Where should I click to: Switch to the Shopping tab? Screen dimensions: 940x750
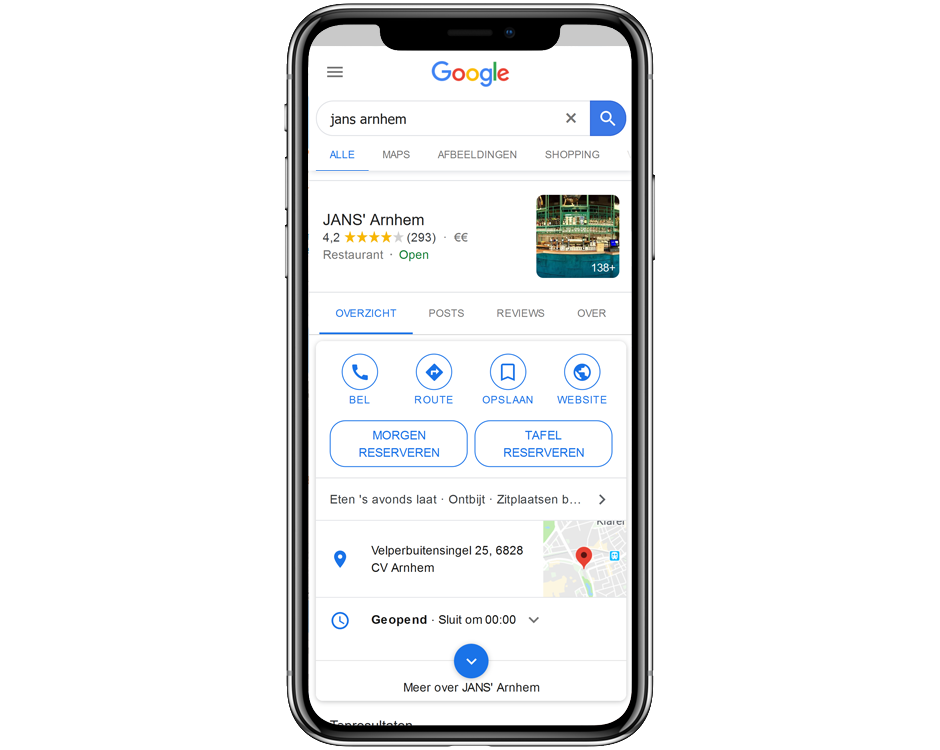coord(572,155)
